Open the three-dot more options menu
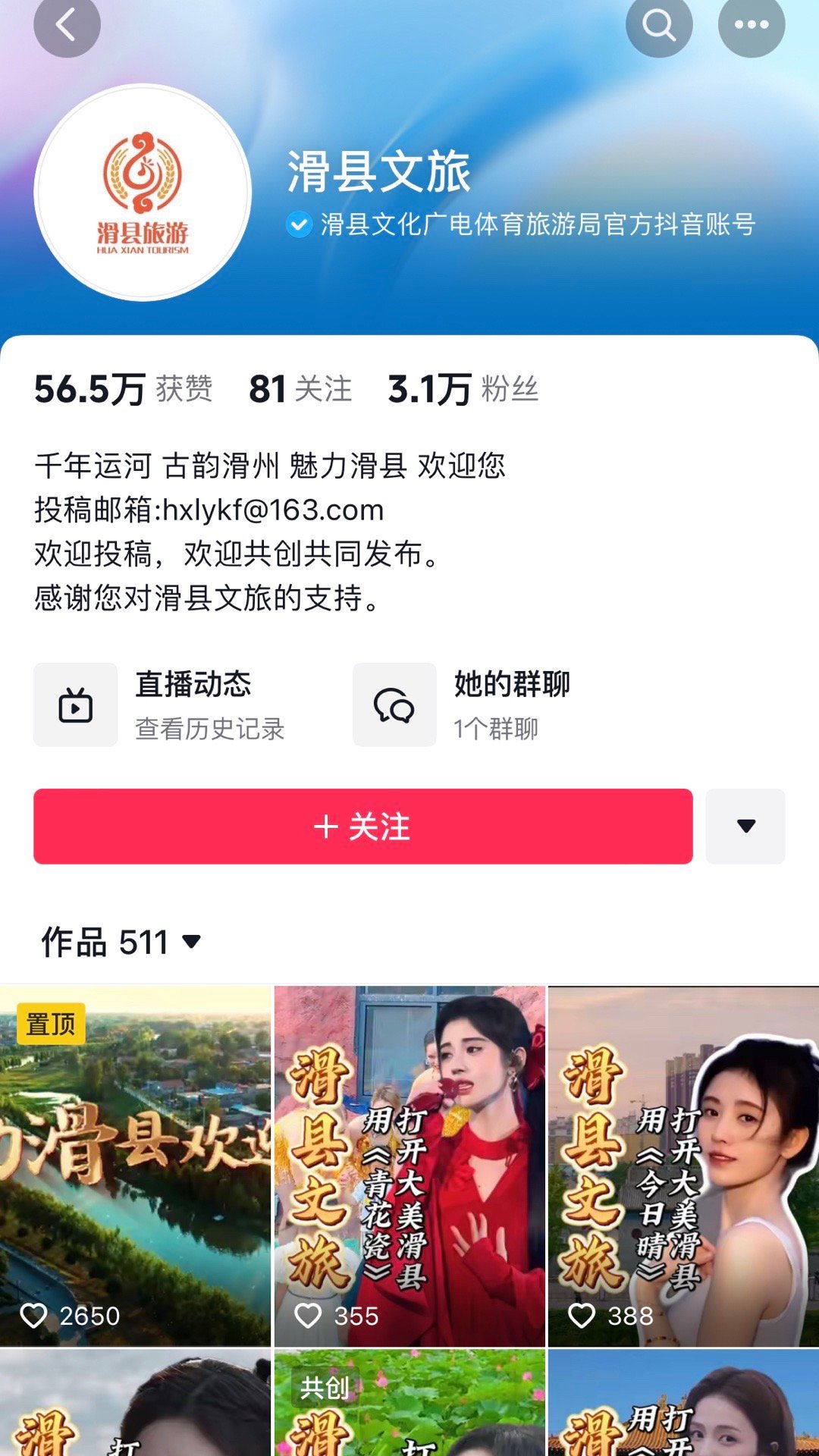Image resolution: width=819 pixels, height=1456 pixels. [752, 24]
